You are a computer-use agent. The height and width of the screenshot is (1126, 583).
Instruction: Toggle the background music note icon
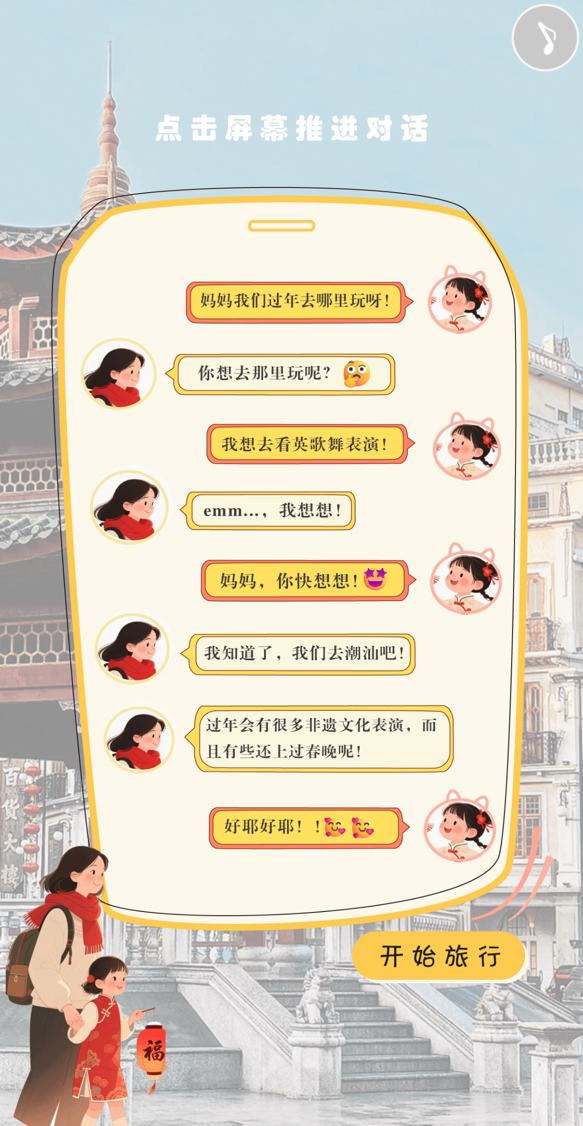[x=545, y=37]
